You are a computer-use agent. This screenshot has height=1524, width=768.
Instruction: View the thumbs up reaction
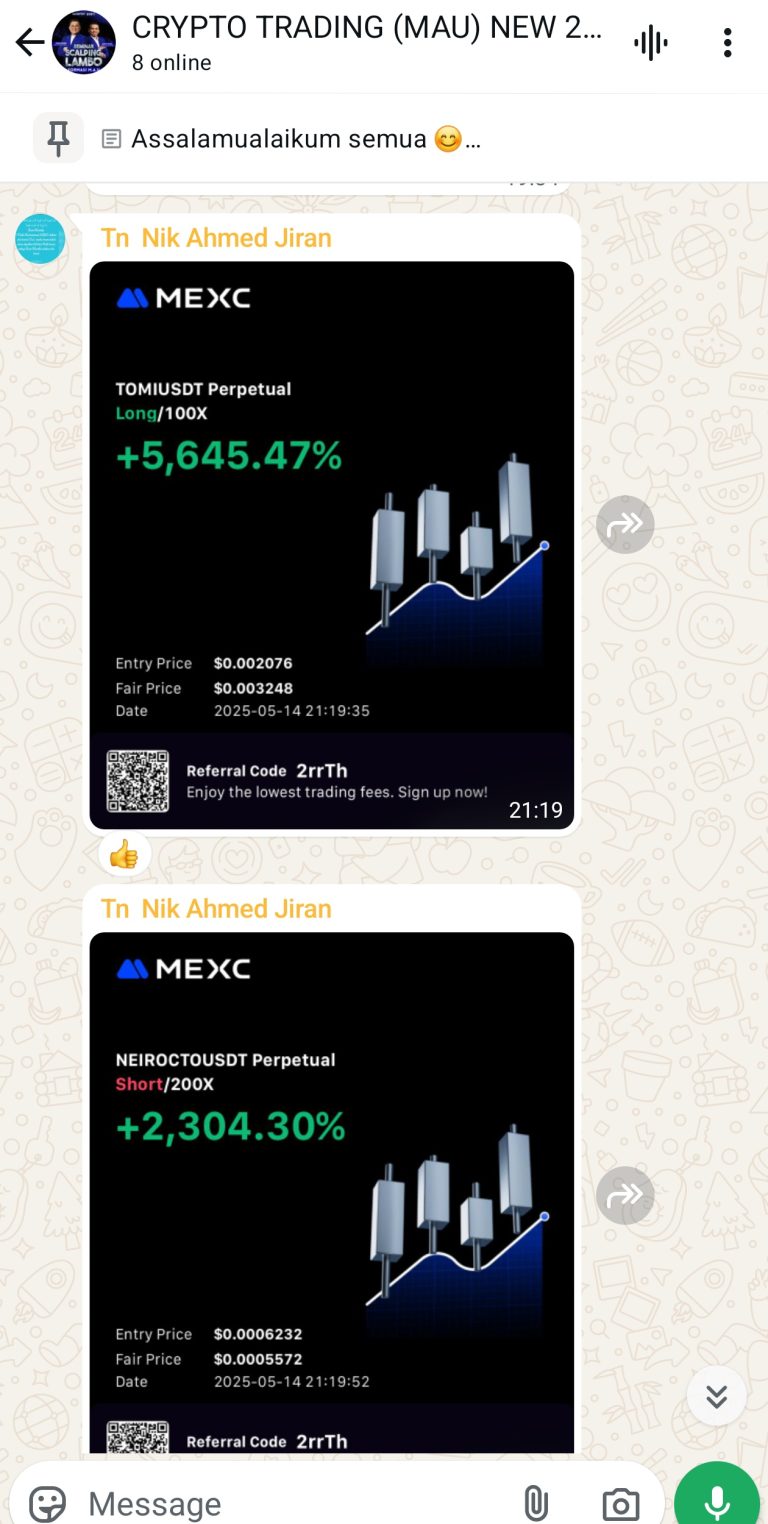coord(124,855)
